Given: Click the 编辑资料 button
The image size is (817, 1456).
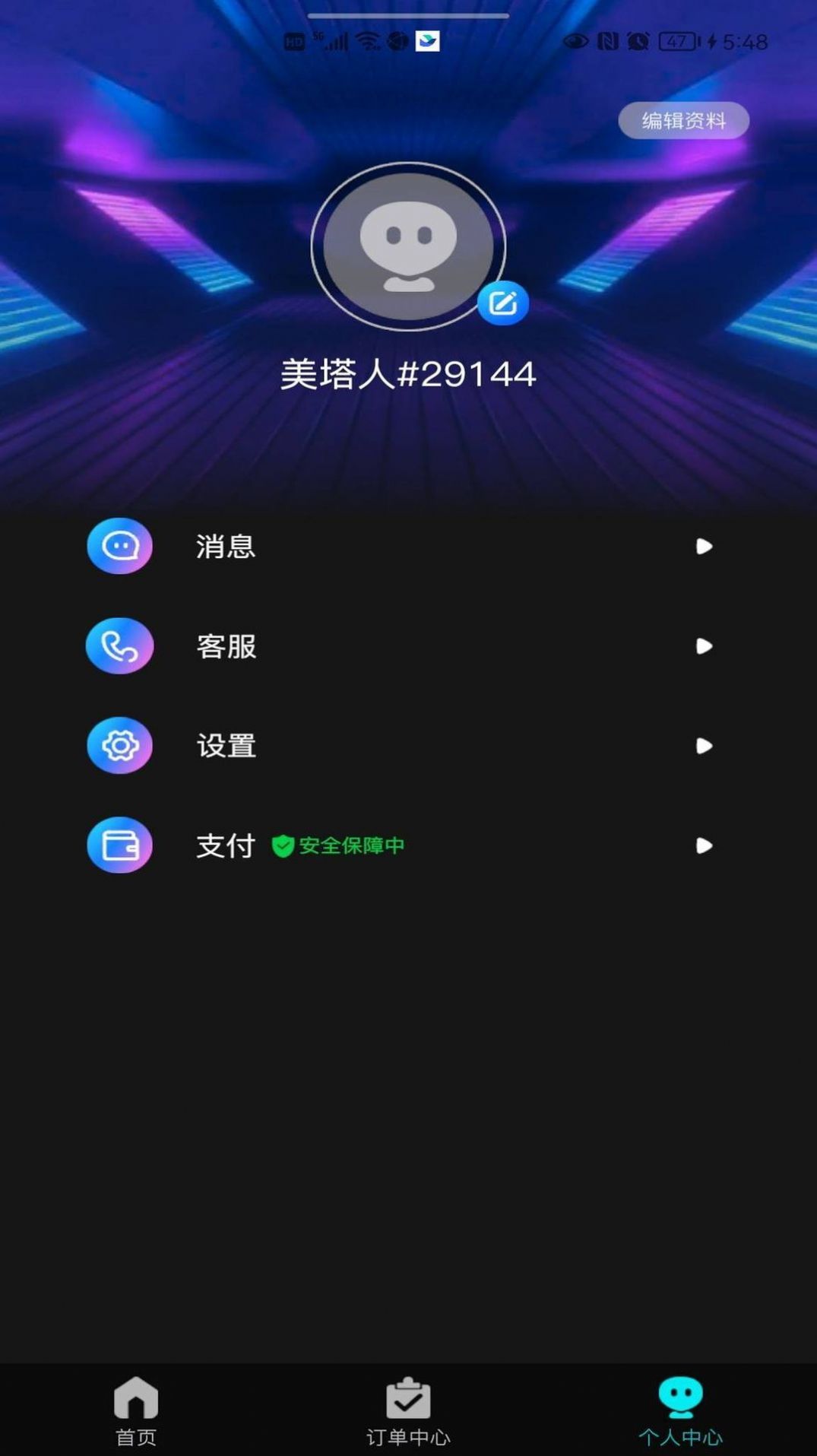Looking at the screenshot, I should click(682, 120).
